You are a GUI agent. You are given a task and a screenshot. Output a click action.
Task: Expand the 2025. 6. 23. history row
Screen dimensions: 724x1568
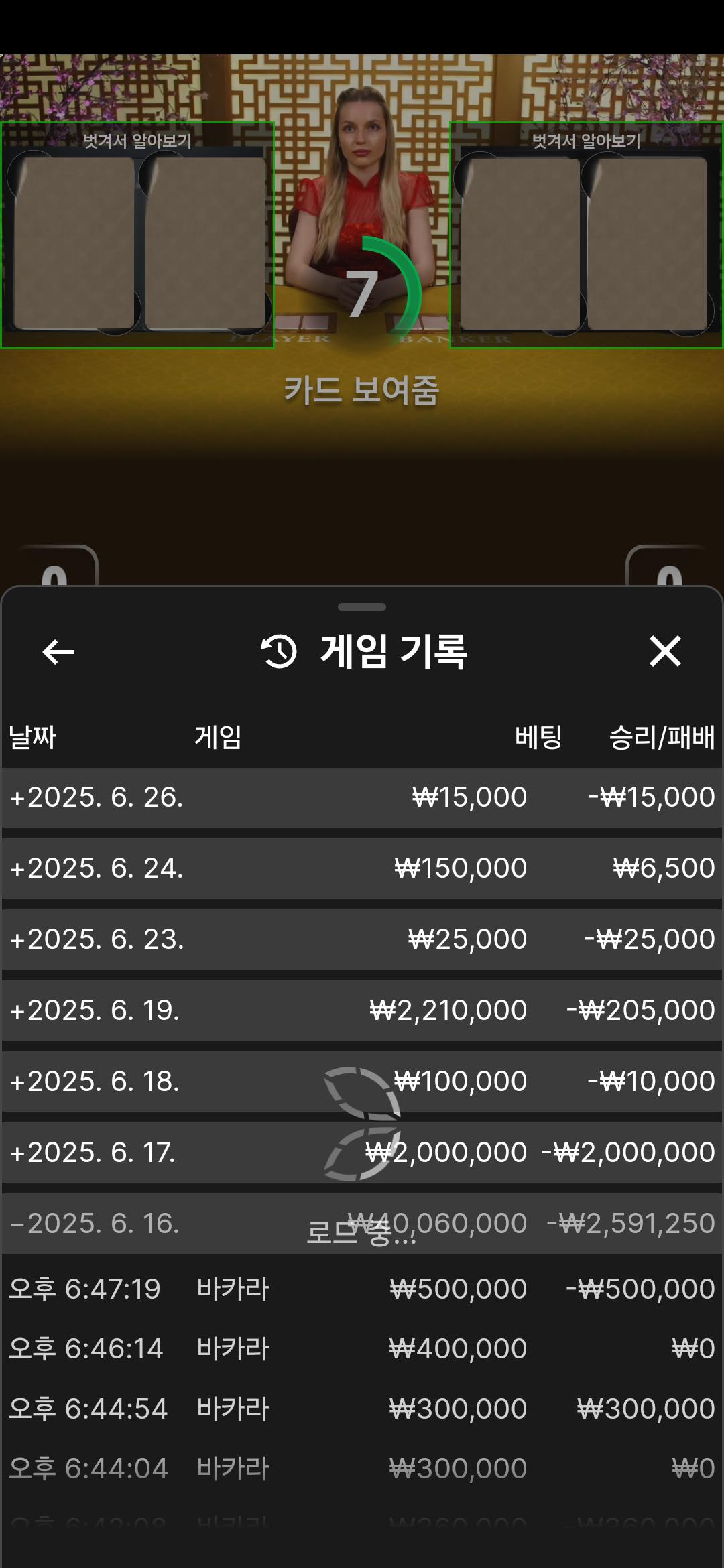click(362, 939)
